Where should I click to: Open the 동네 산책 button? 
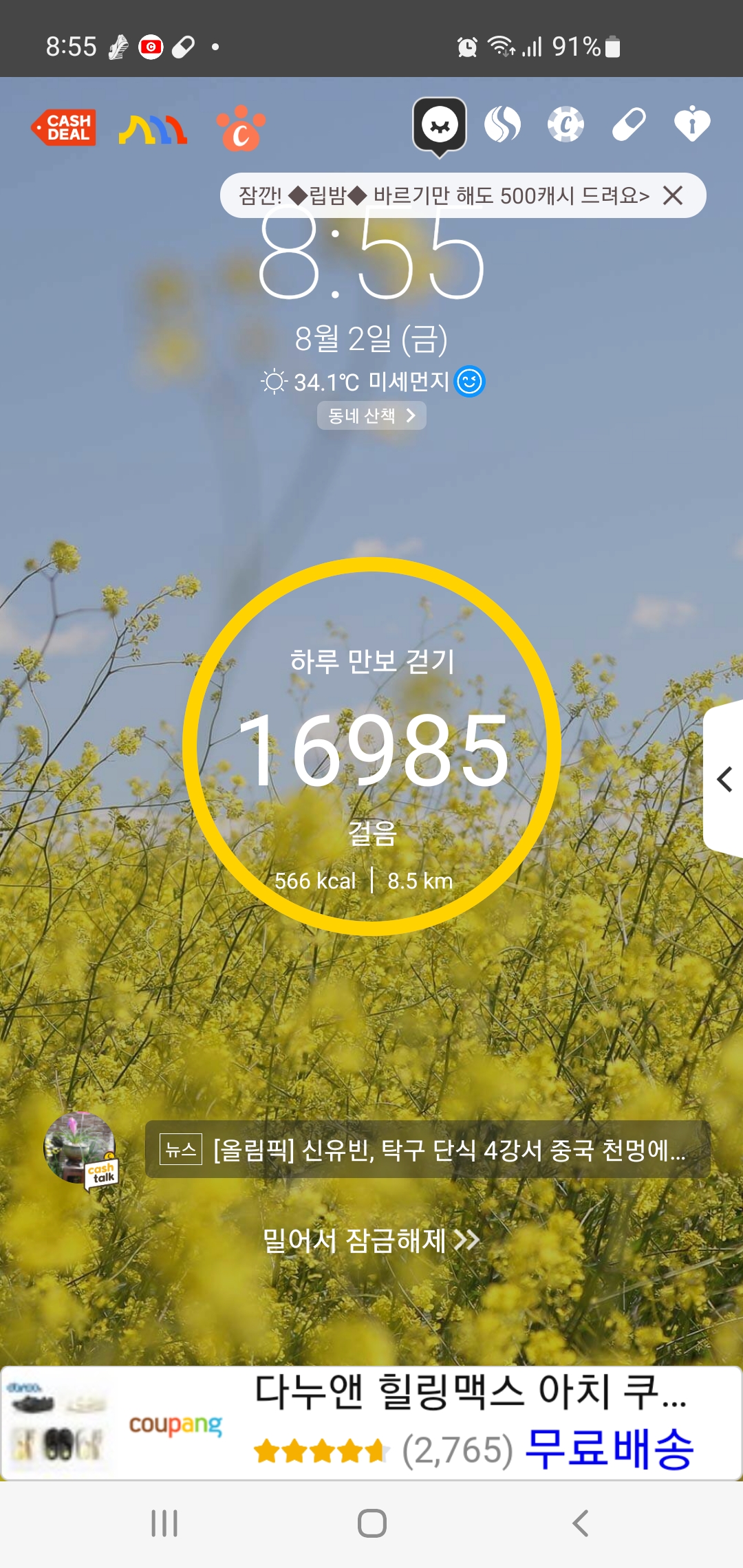371,415
